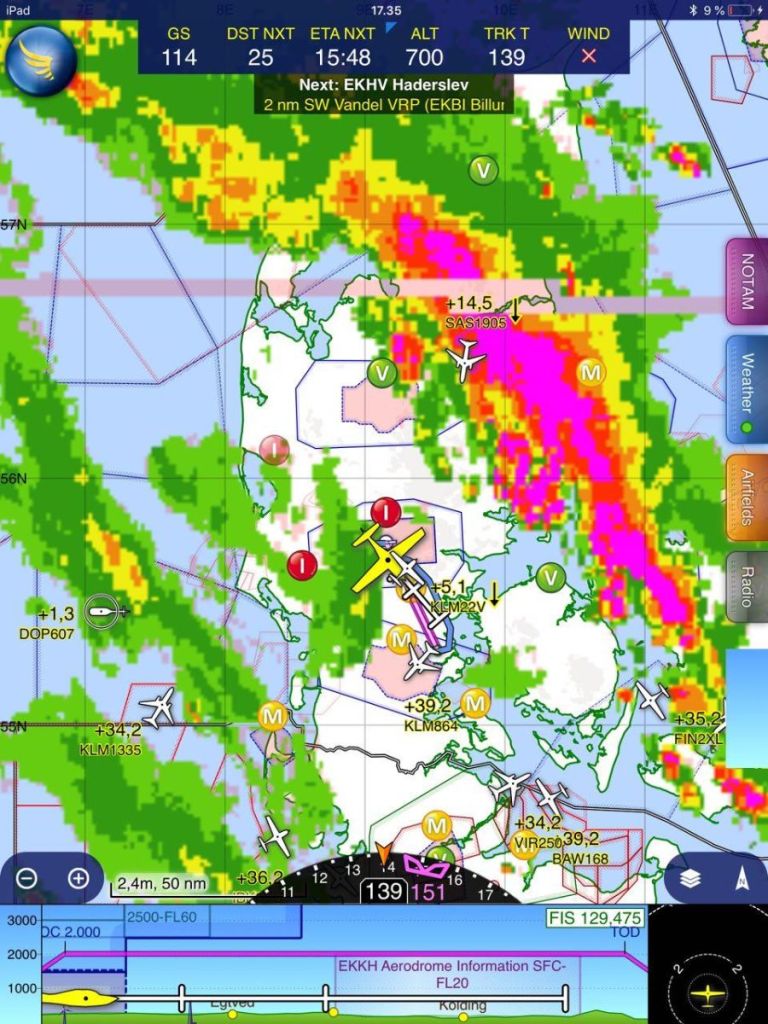Select the KLM1335 traffic aircraft
Image resolution: width=768 pixels, height=1024 pixels.
158,707
